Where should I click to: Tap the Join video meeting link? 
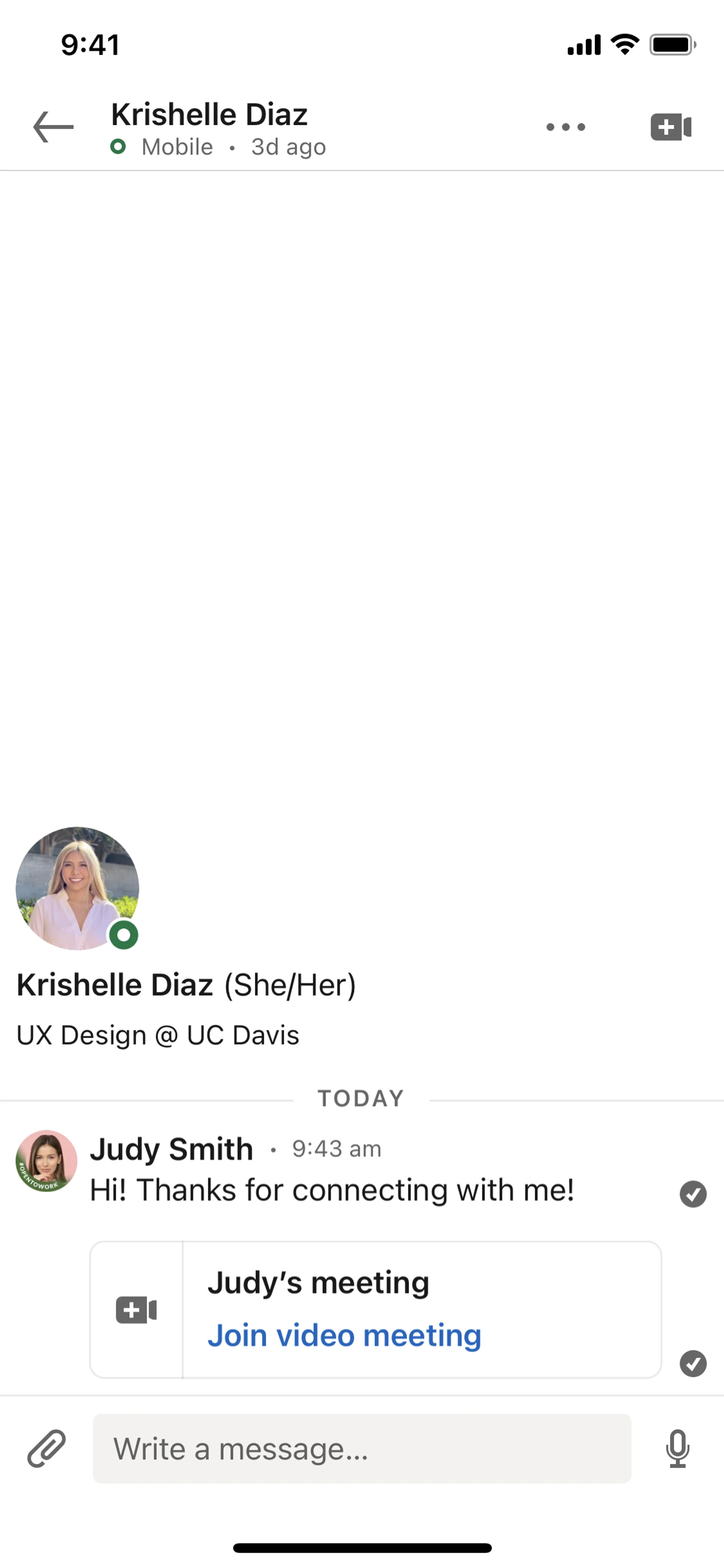(344, 1336)
